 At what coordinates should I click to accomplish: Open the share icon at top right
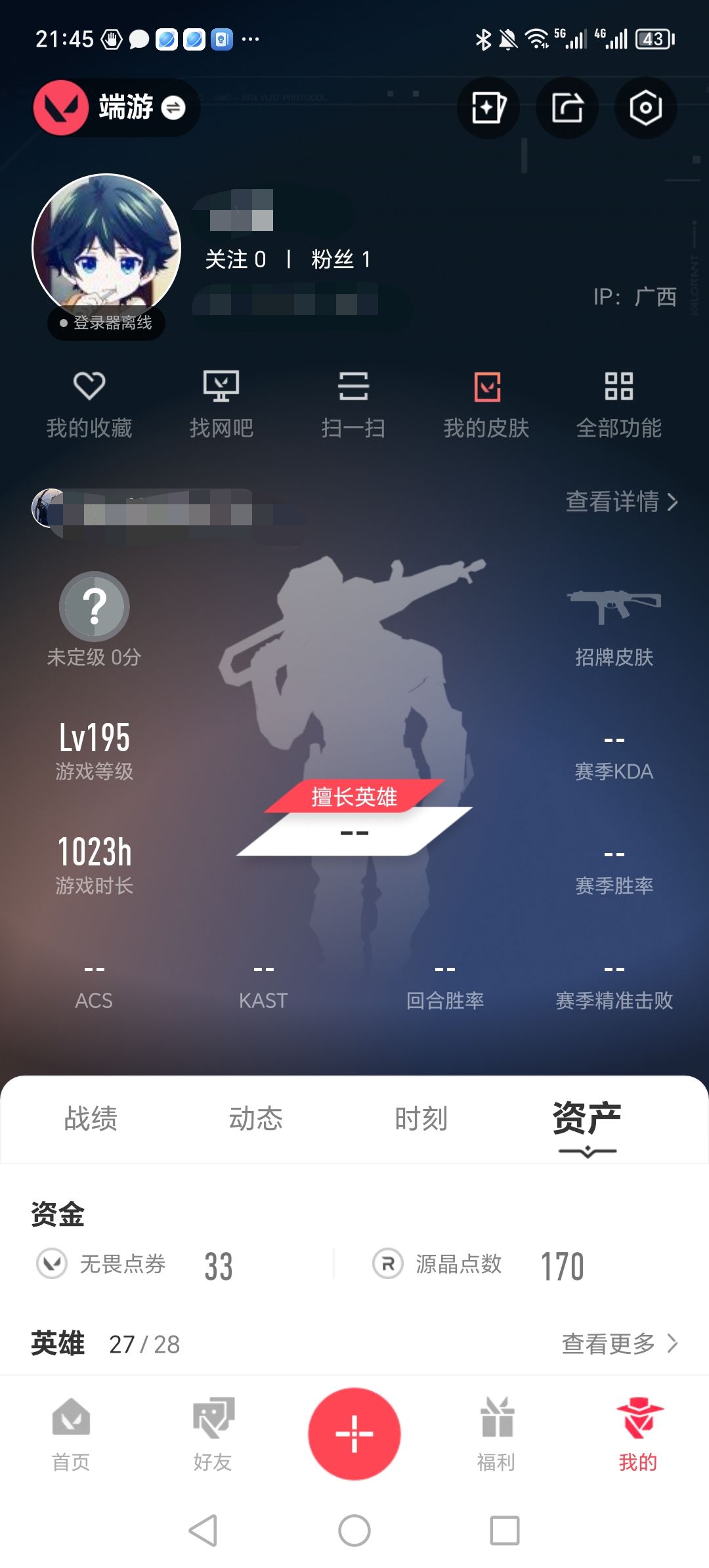567,108
